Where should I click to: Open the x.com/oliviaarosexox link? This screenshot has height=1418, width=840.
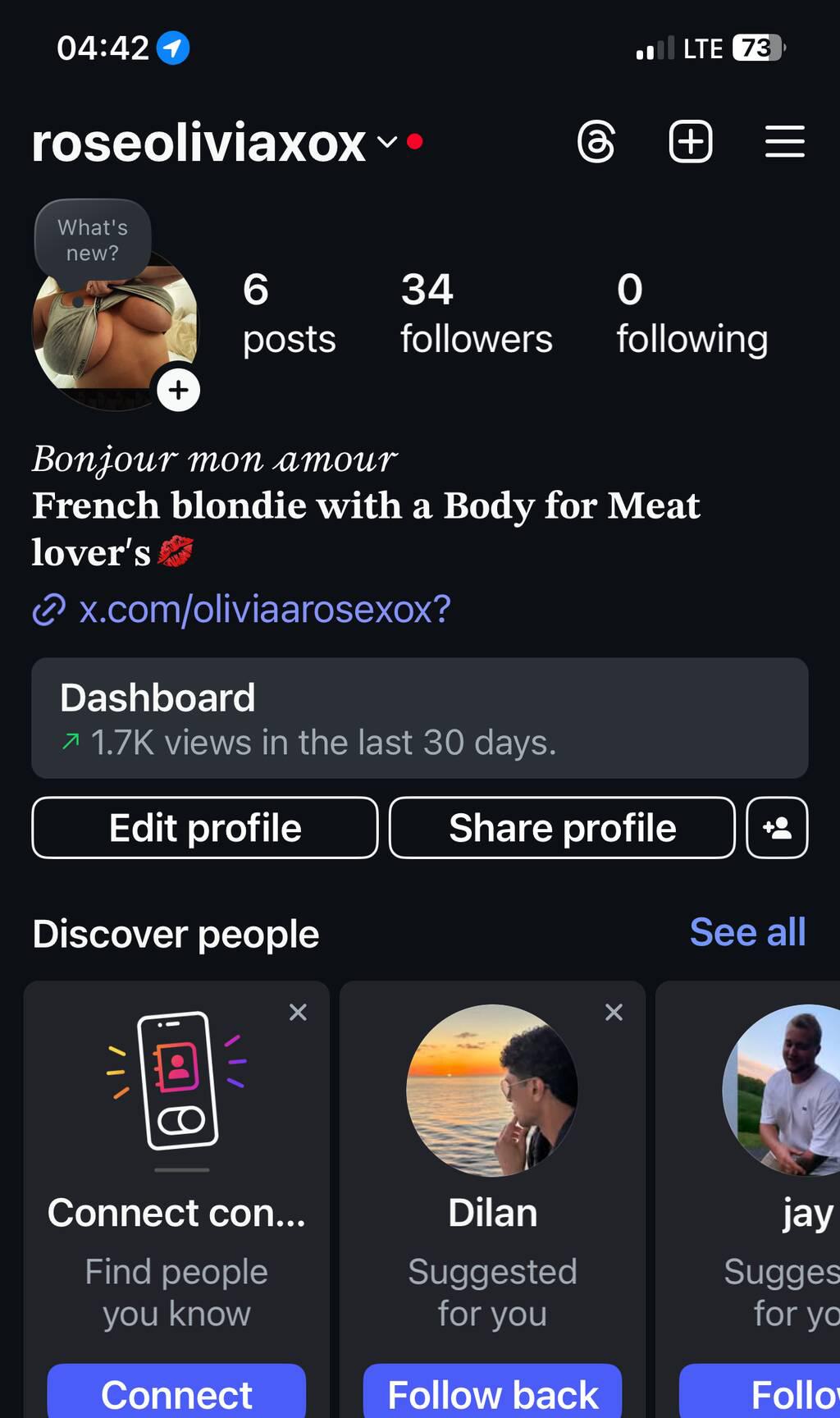click(x=264, y=610)
